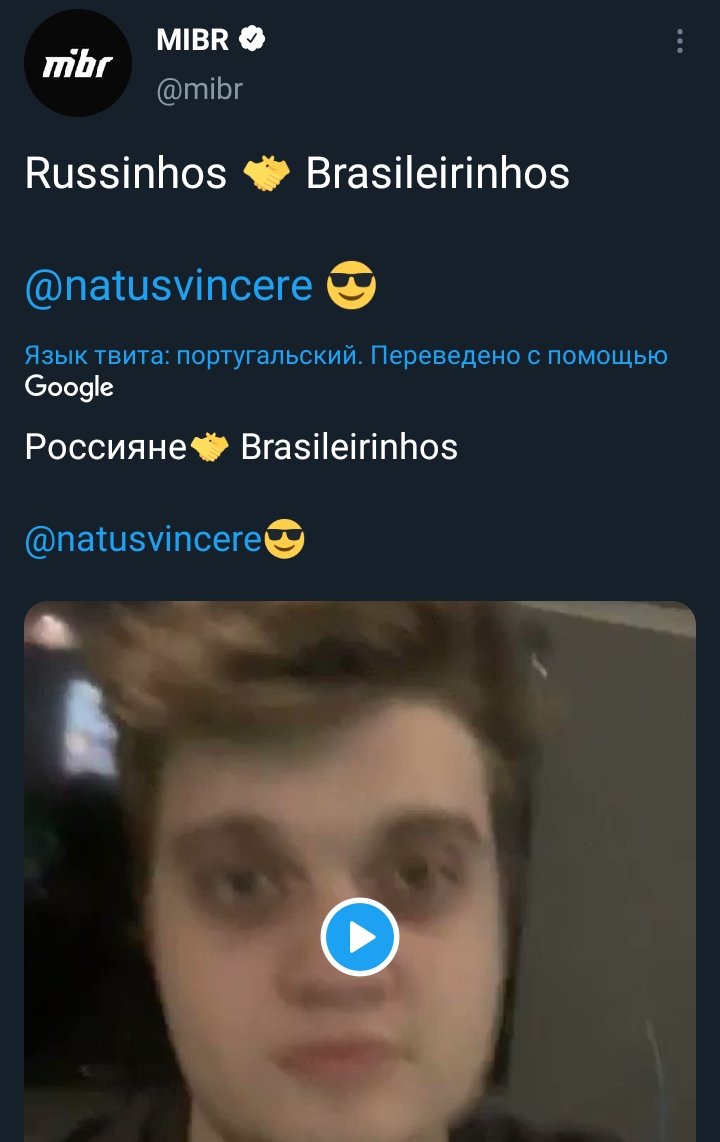The height and width of the screenshot is (1142, 720).
Task: Open the @natusvincere mention in translated text
Action: click(143, 540)
